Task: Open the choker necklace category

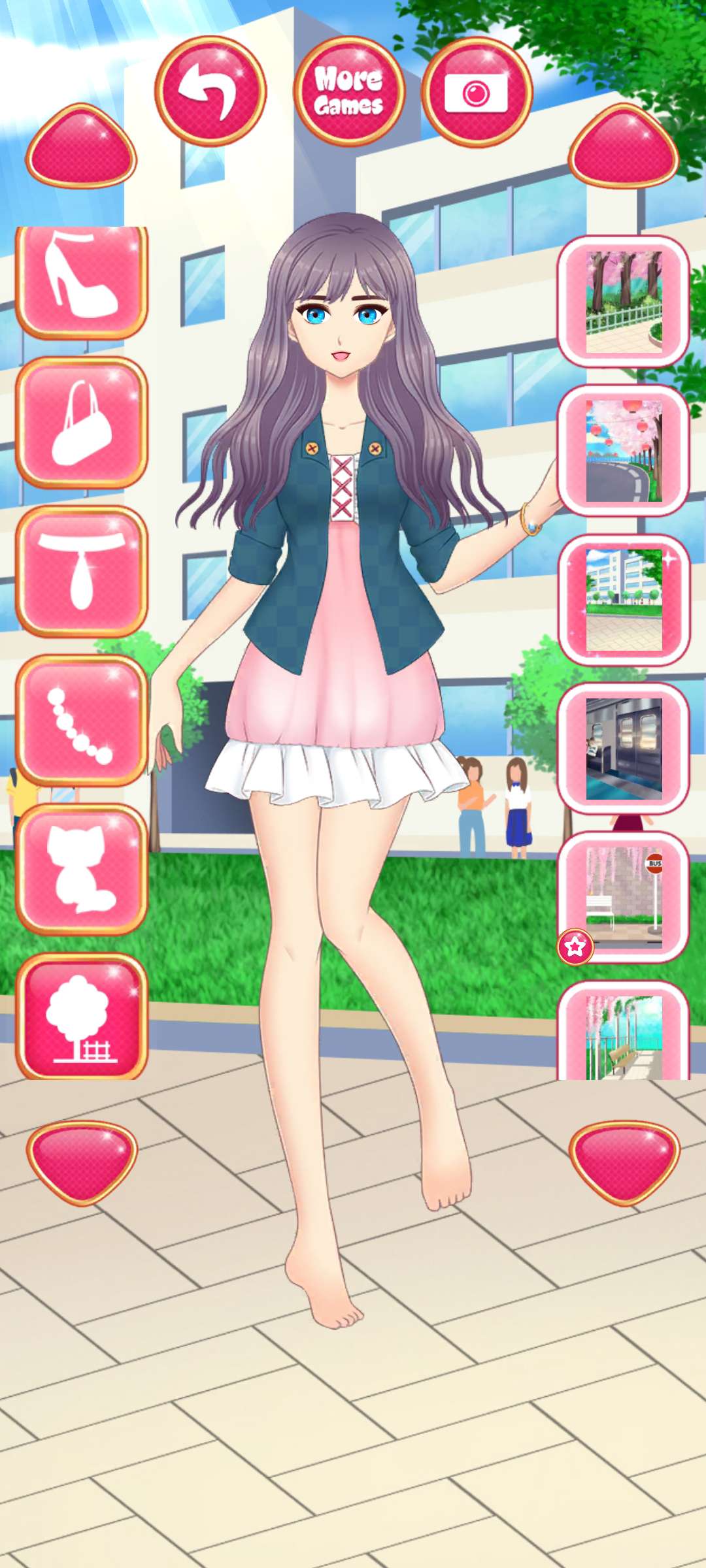Action: (82, 571)
